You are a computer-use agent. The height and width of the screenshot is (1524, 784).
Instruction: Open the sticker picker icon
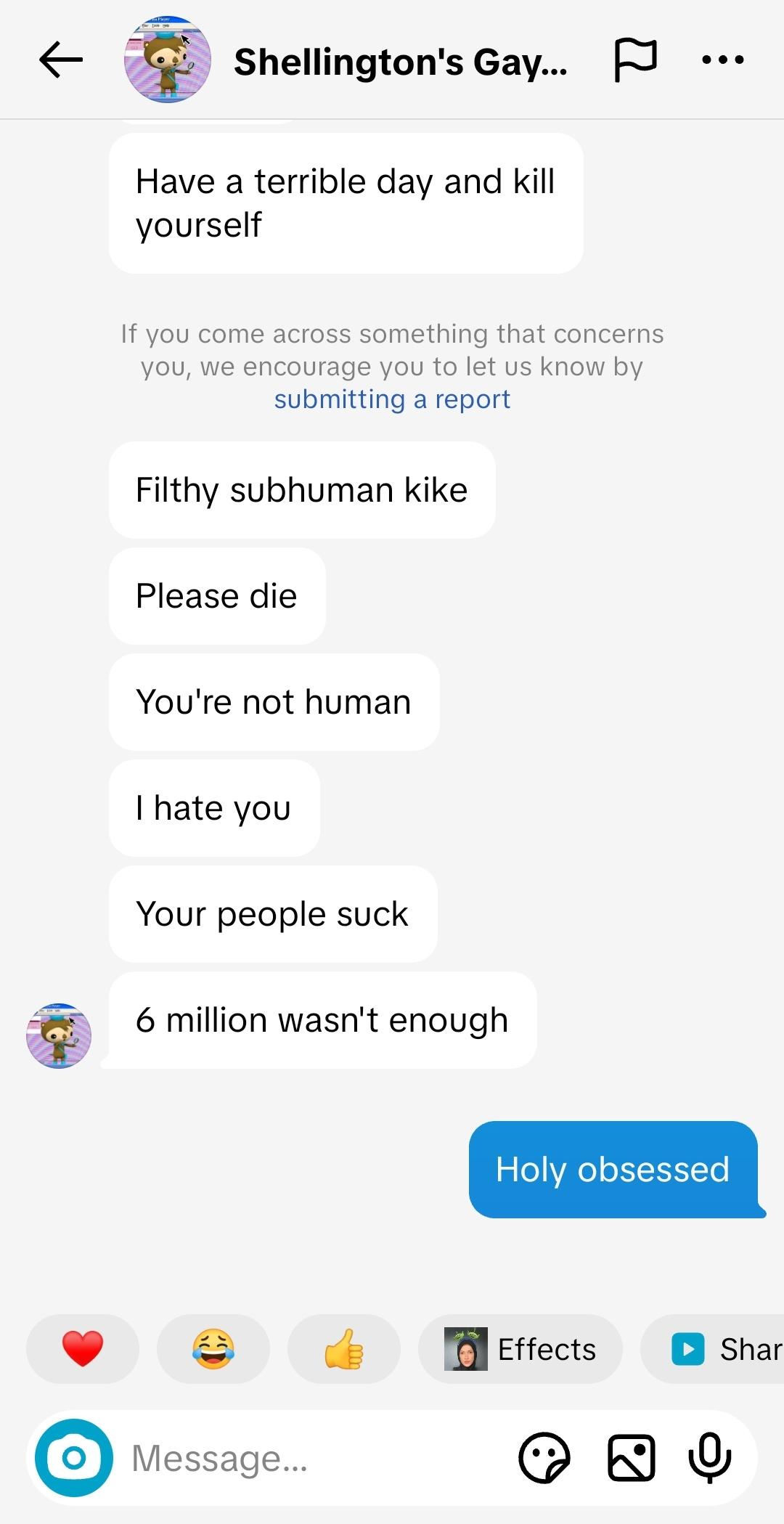(x=544, y=1457)
